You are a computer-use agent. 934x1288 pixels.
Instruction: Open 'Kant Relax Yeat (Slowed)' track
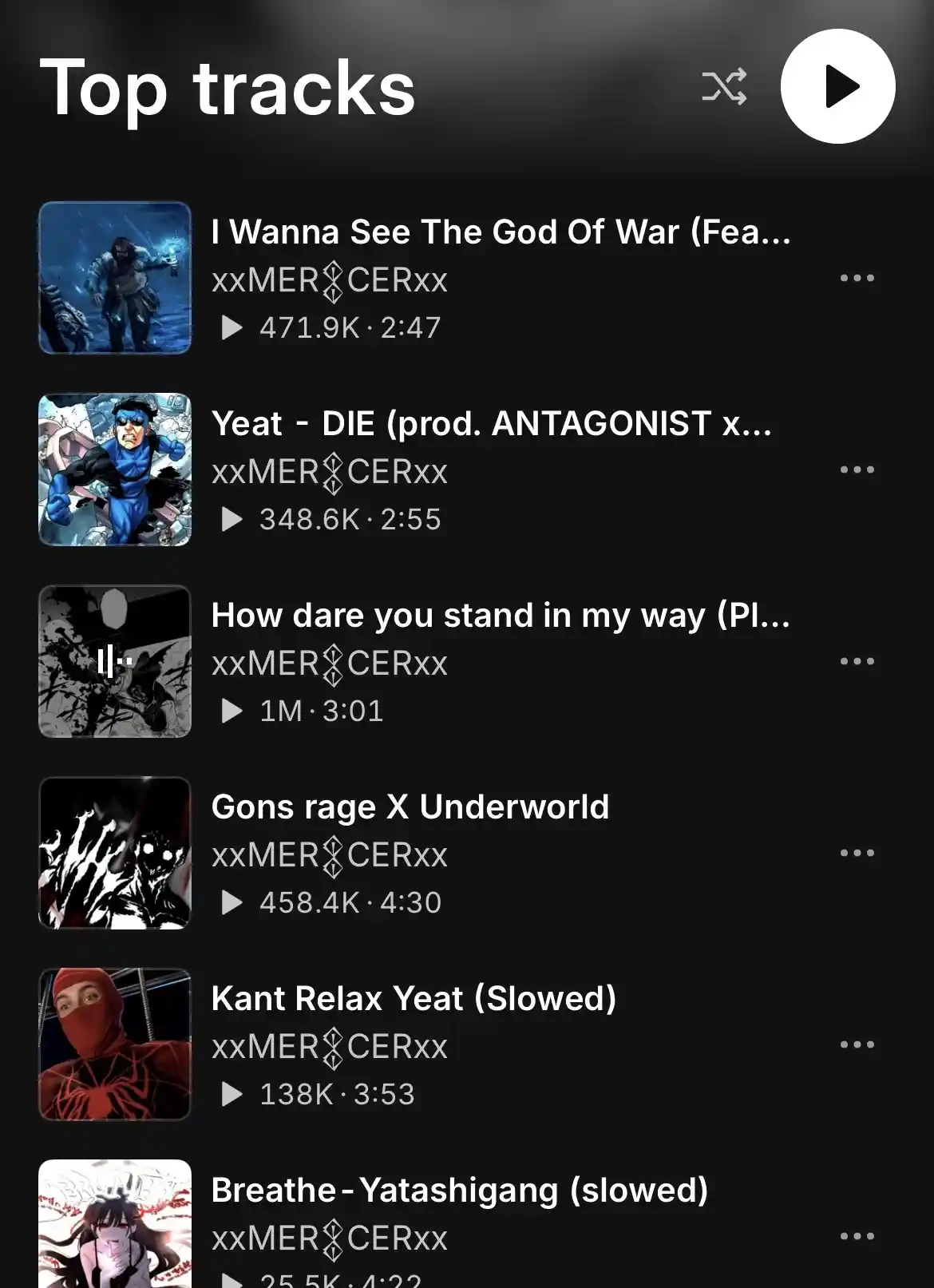pyautogui.click(x=414, y=998)
